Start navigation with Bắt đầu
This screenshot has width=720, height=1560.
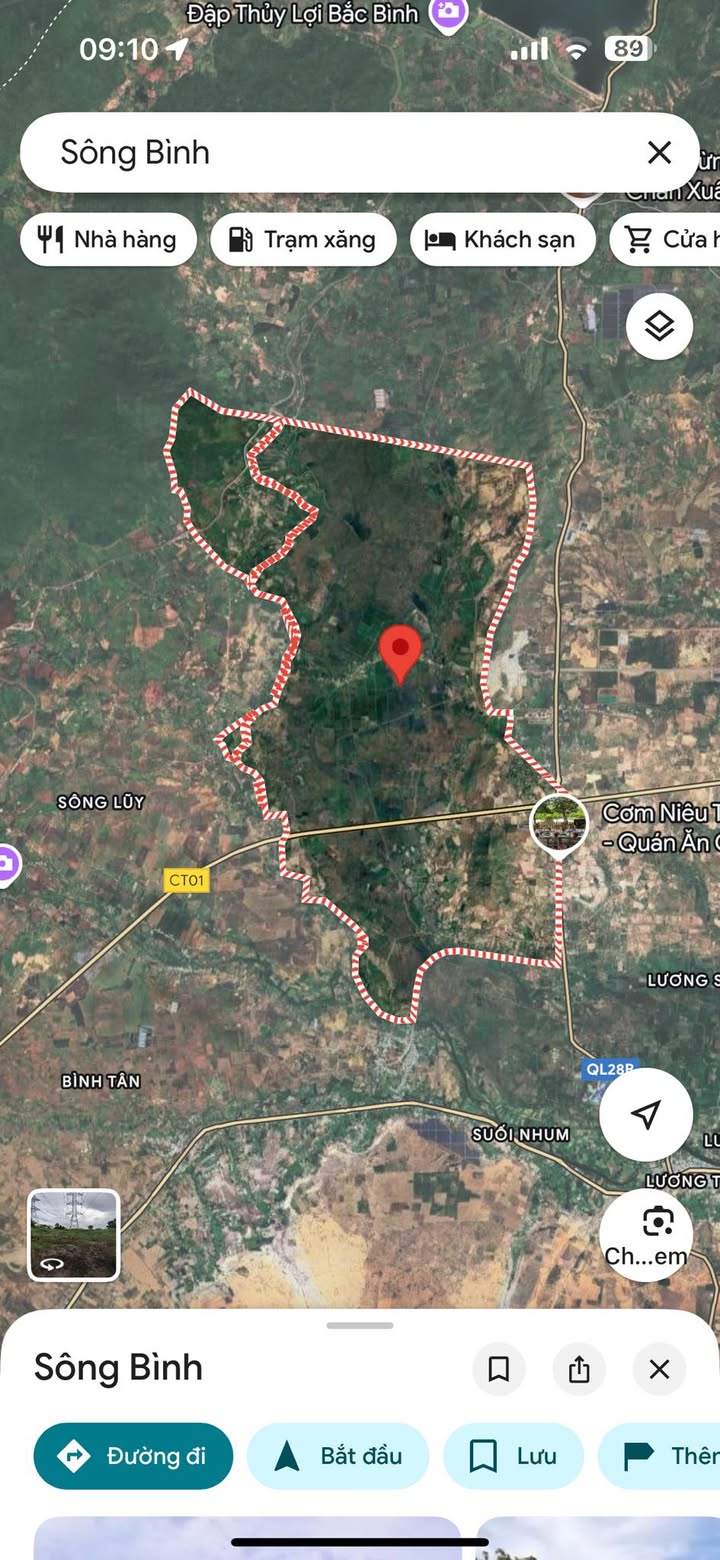coord(338,1456)
